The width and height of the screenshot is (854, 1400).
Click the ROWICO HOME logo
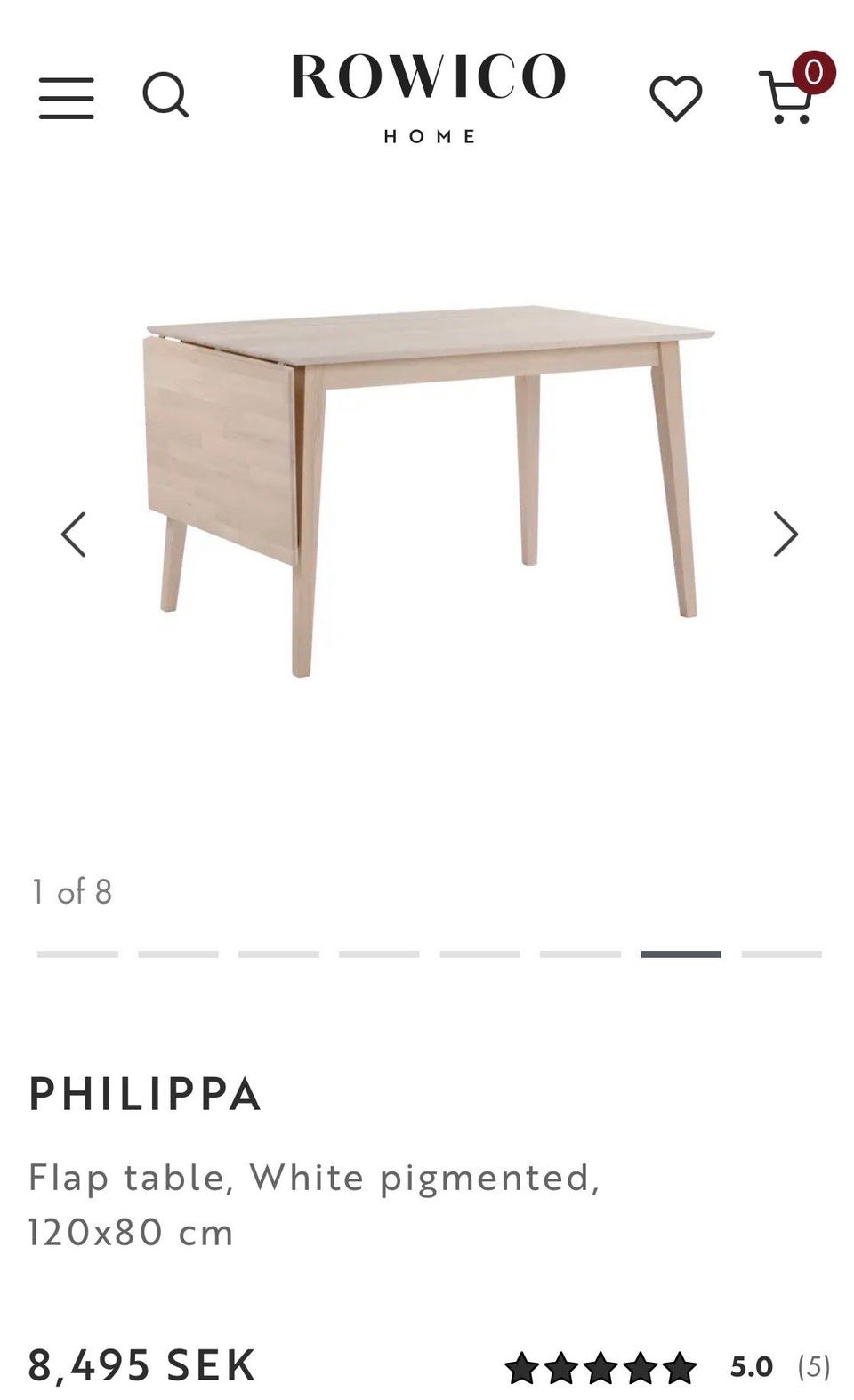427,98
